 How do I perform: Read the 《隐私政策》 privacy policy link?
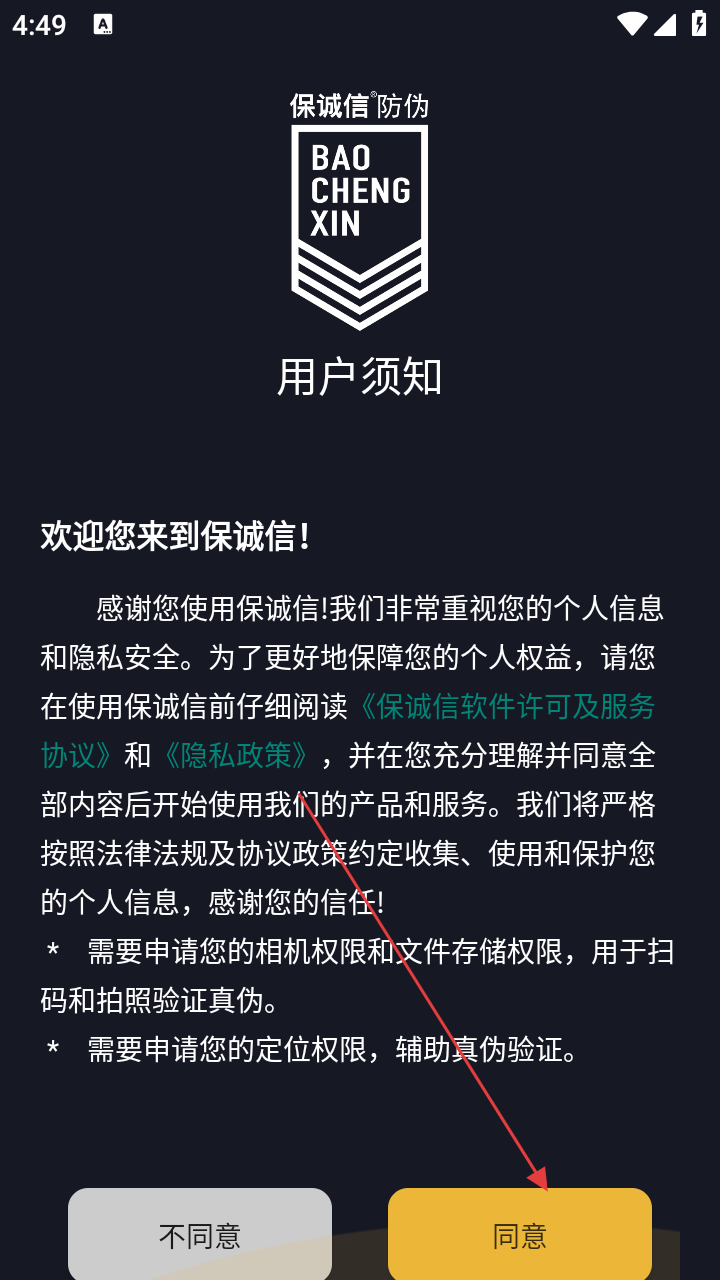[x=235, y=755]
